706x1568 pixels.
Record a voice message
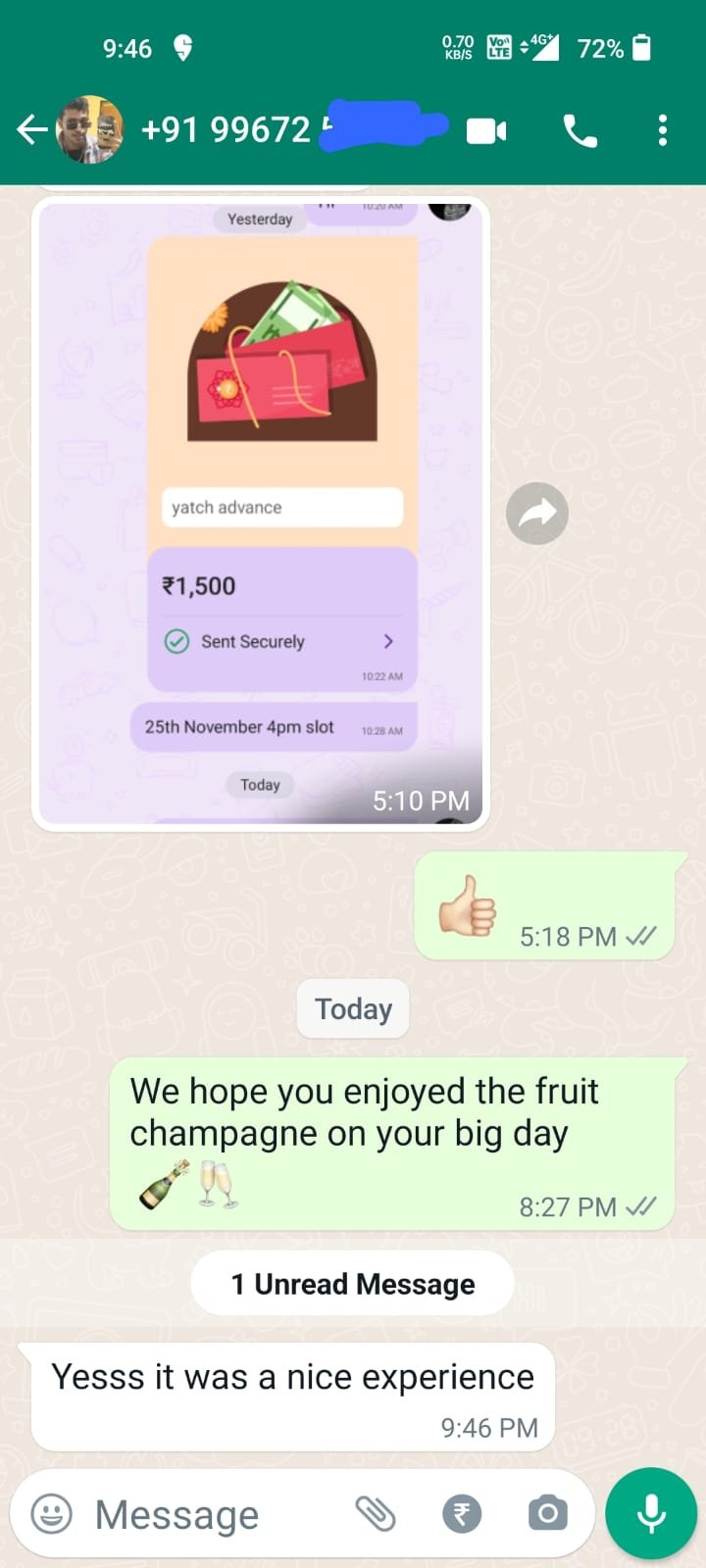[651, 1514]
